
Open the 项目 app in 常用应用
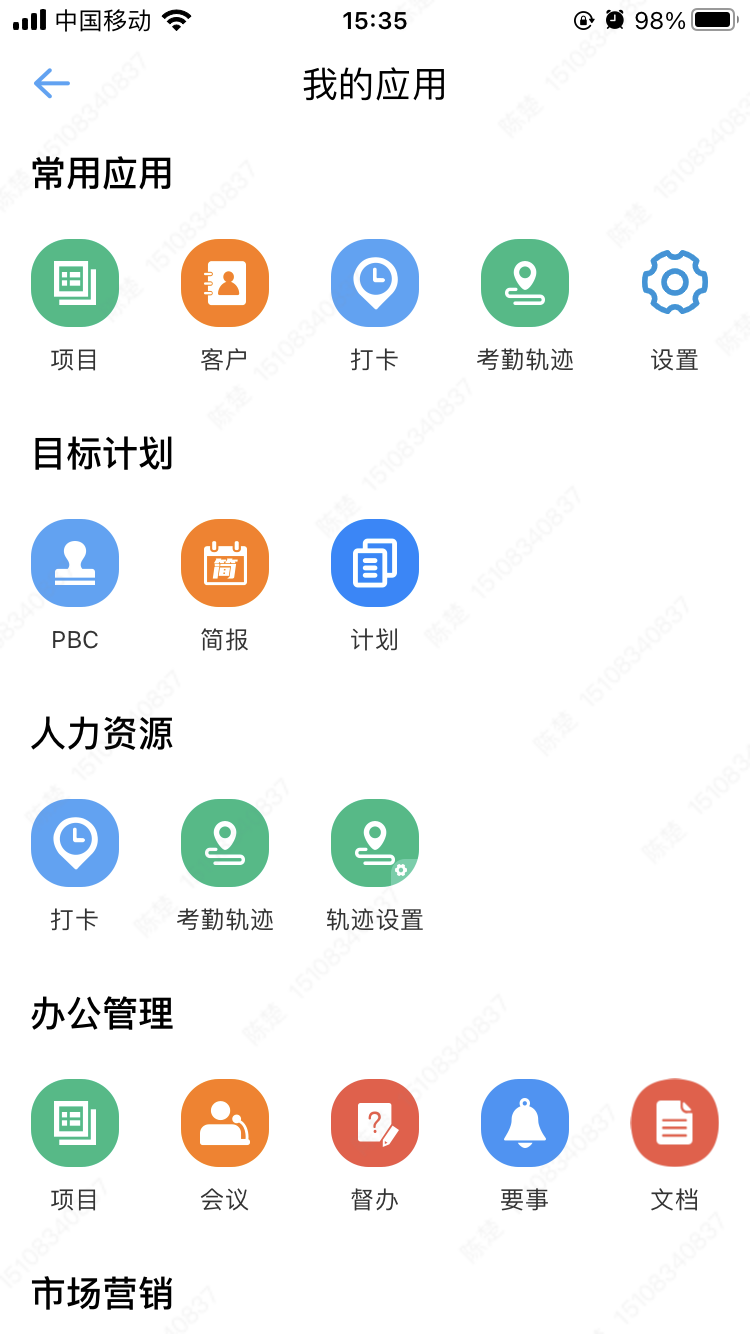tap(75, 283)
